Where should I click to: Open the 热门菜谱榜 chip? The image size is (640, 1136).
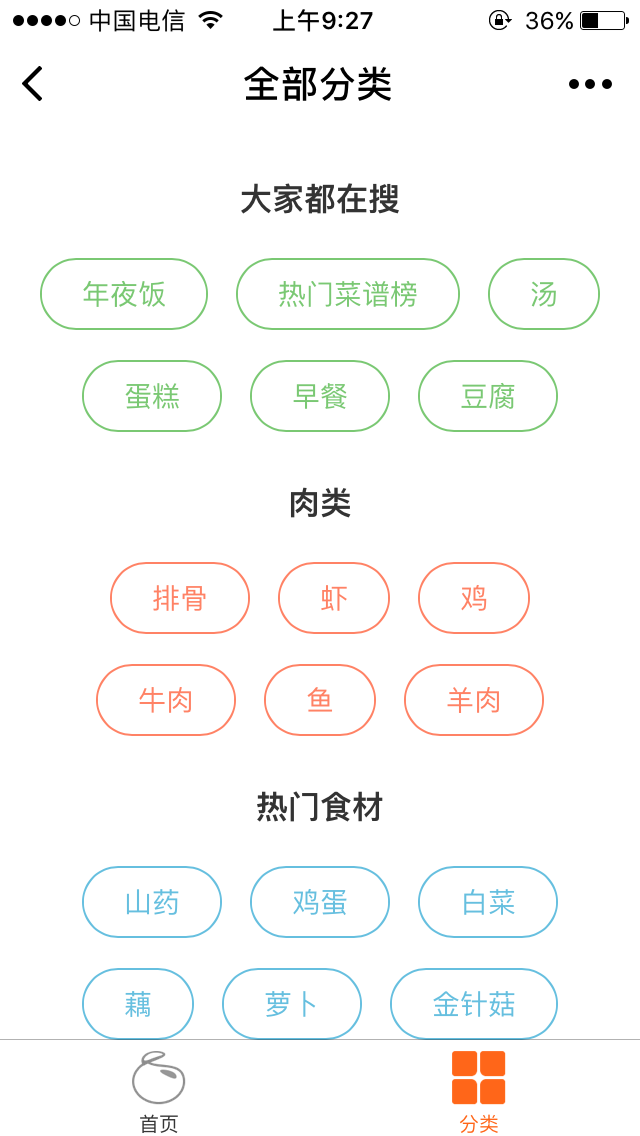348,294
